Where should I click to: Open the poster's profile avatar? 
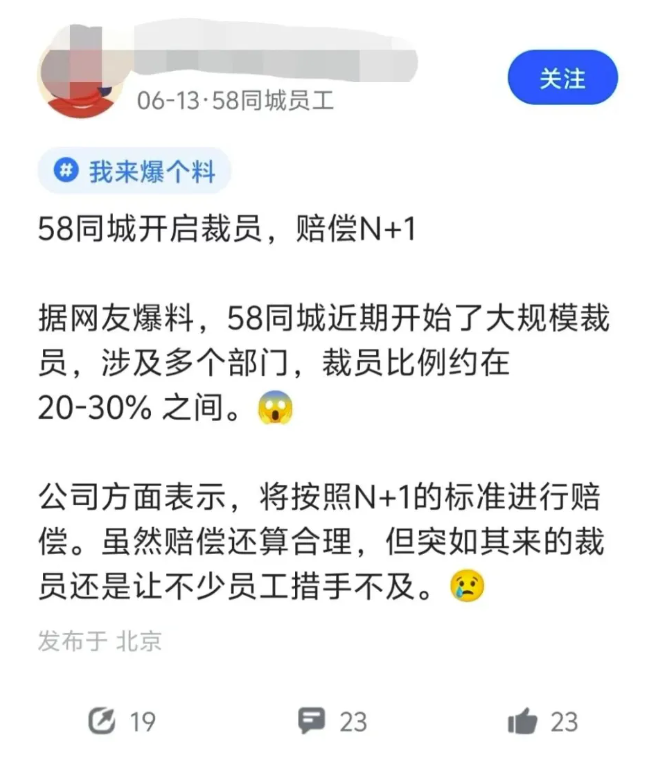coord(82,77)
